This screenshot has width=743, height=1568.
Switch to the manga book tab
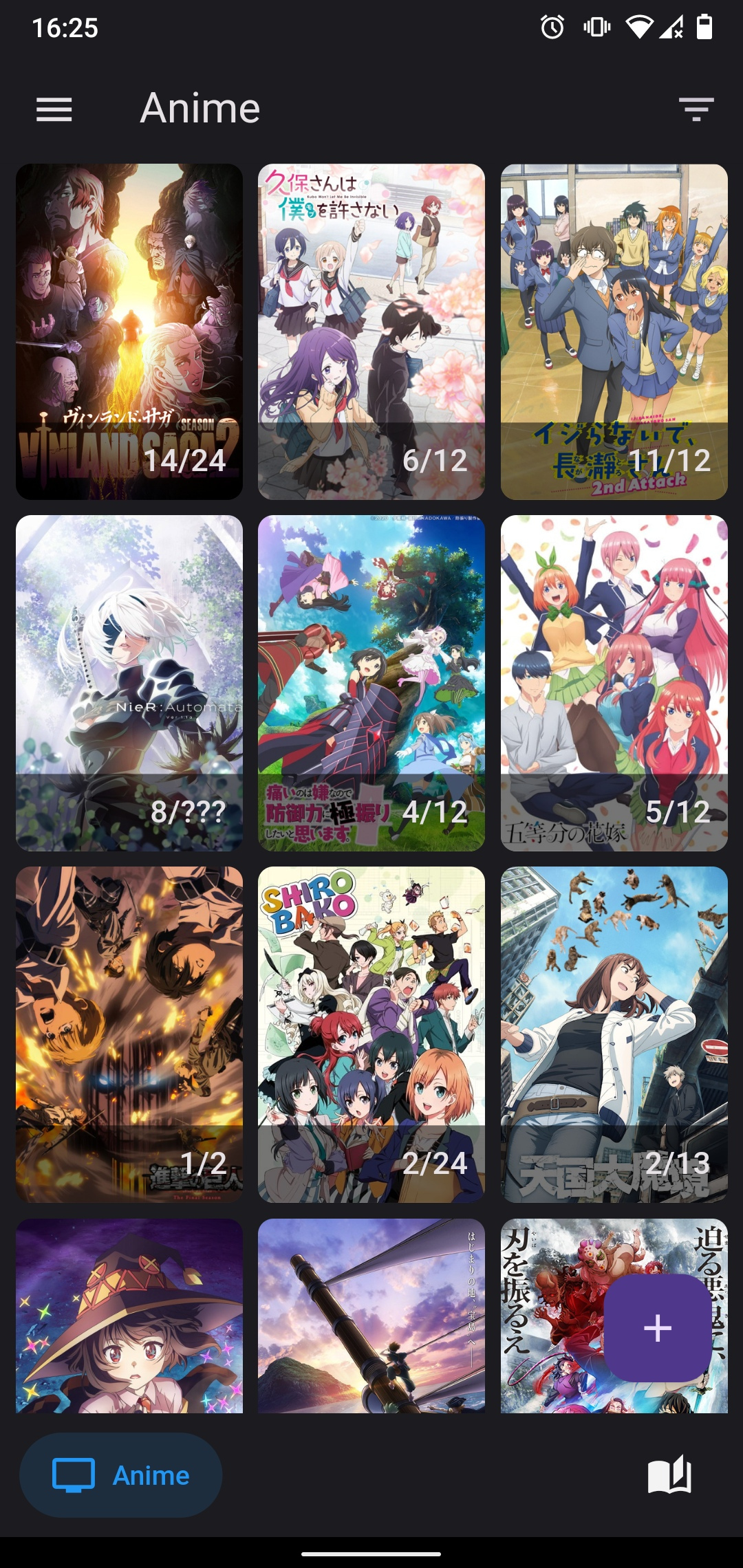click(x=669, y=1475)
